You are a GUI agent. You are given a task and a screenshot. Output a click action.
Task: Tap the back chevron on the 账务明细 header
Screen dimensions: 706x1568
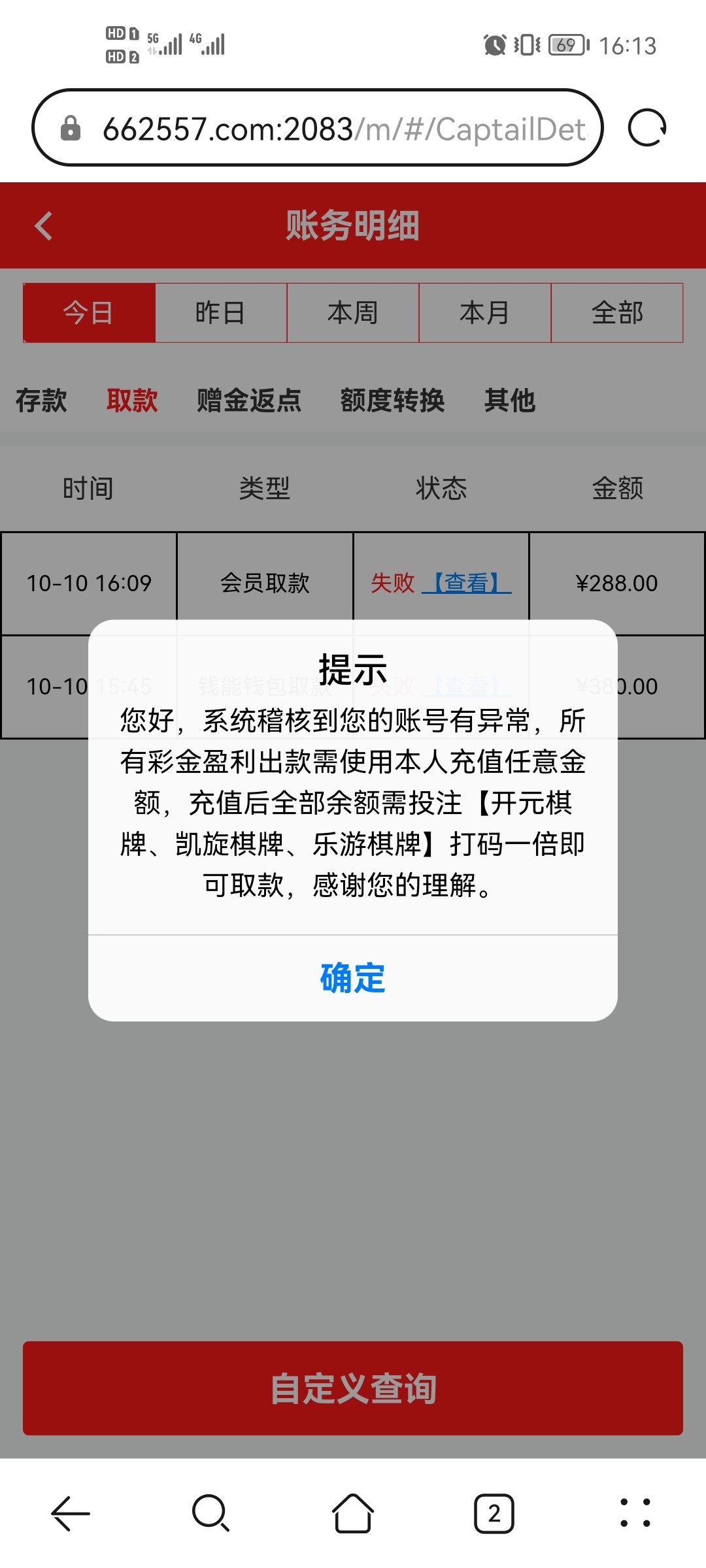44,226
